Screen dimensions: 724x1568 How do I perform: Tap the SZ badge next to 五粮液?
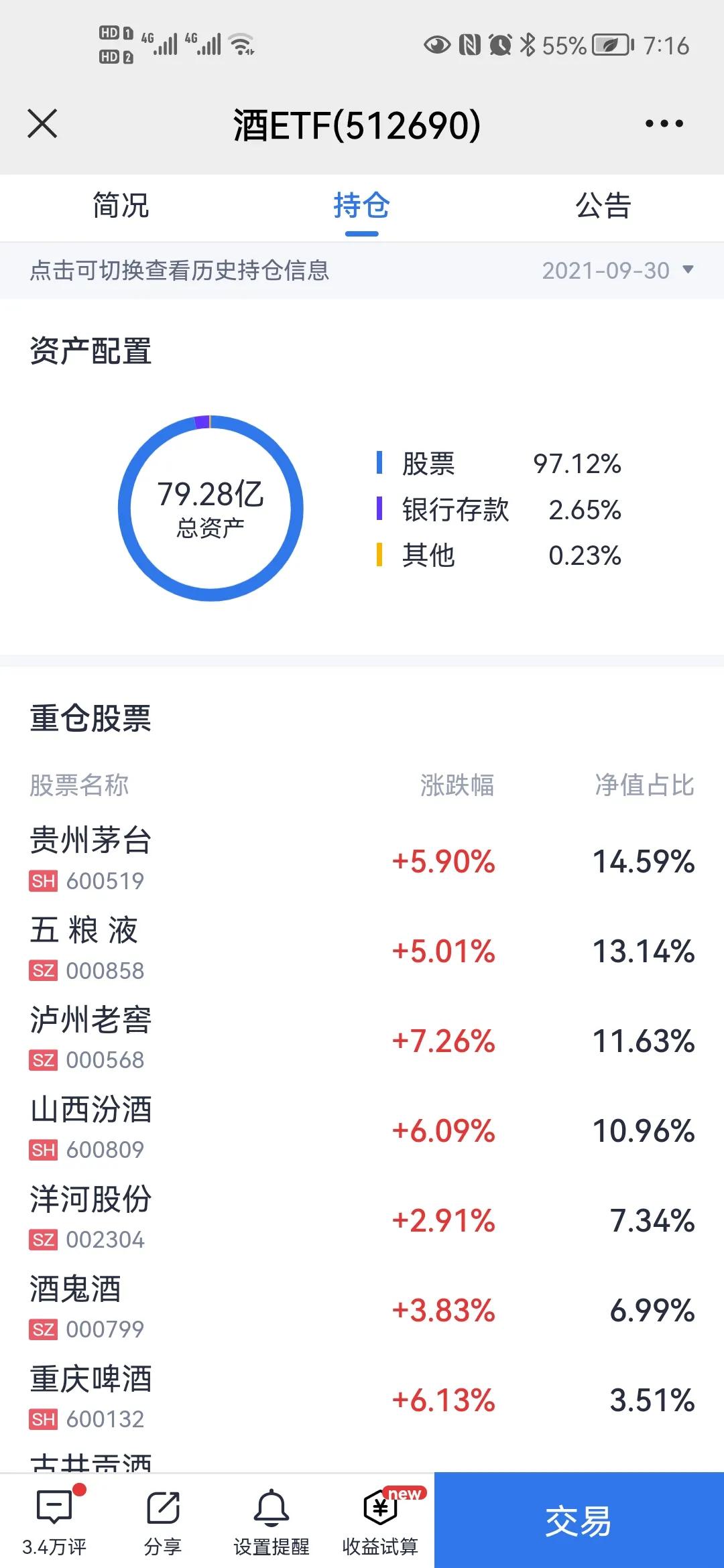[42, 971]
